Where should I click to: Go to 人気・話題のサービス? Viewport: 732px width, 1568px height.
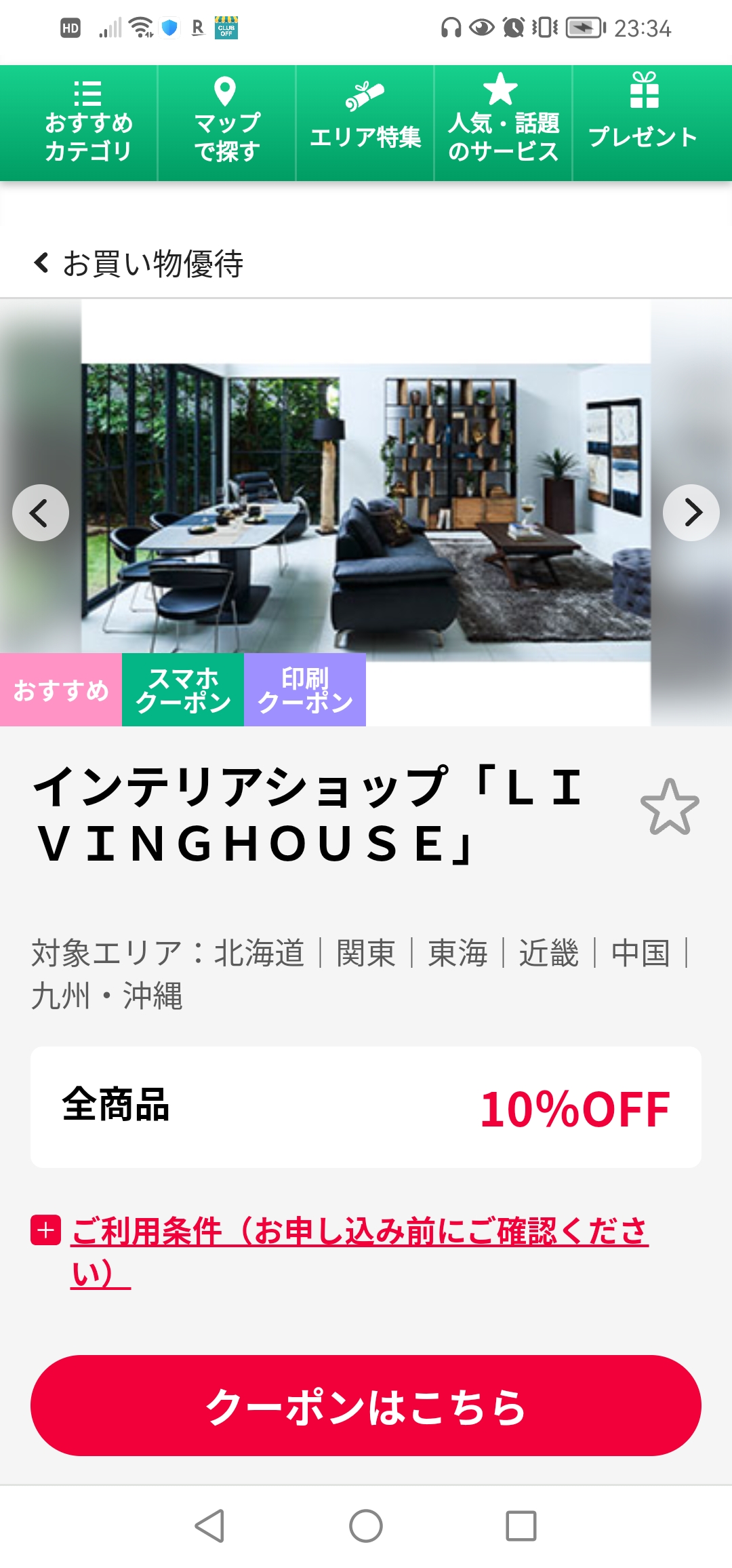503,123
